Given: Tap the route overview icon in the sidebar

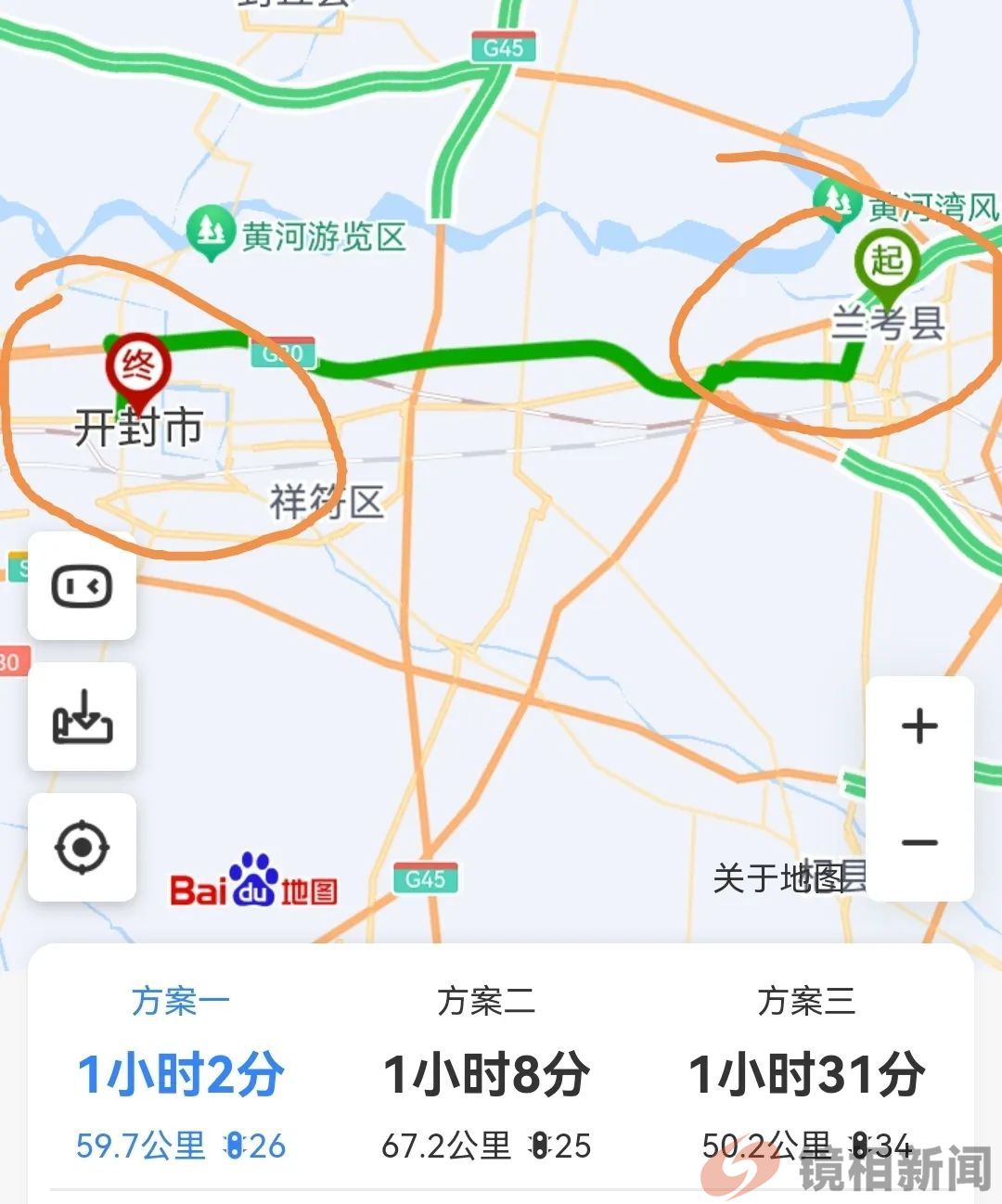Looking at the screenshot, I should (x=82, y=586).
